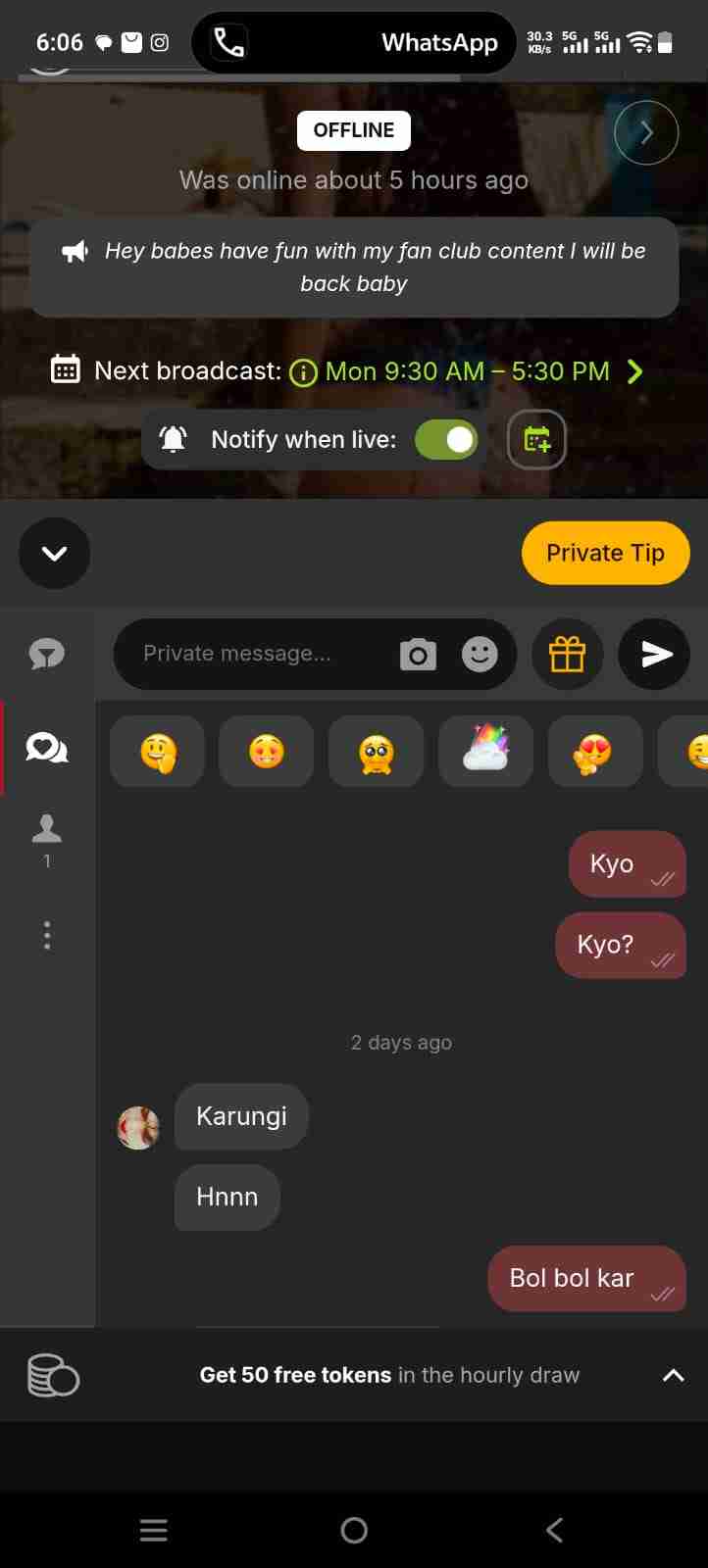The image size is (708, 1568).
Task: Expand next broadcast schedule details
Action: coord(633,371)
